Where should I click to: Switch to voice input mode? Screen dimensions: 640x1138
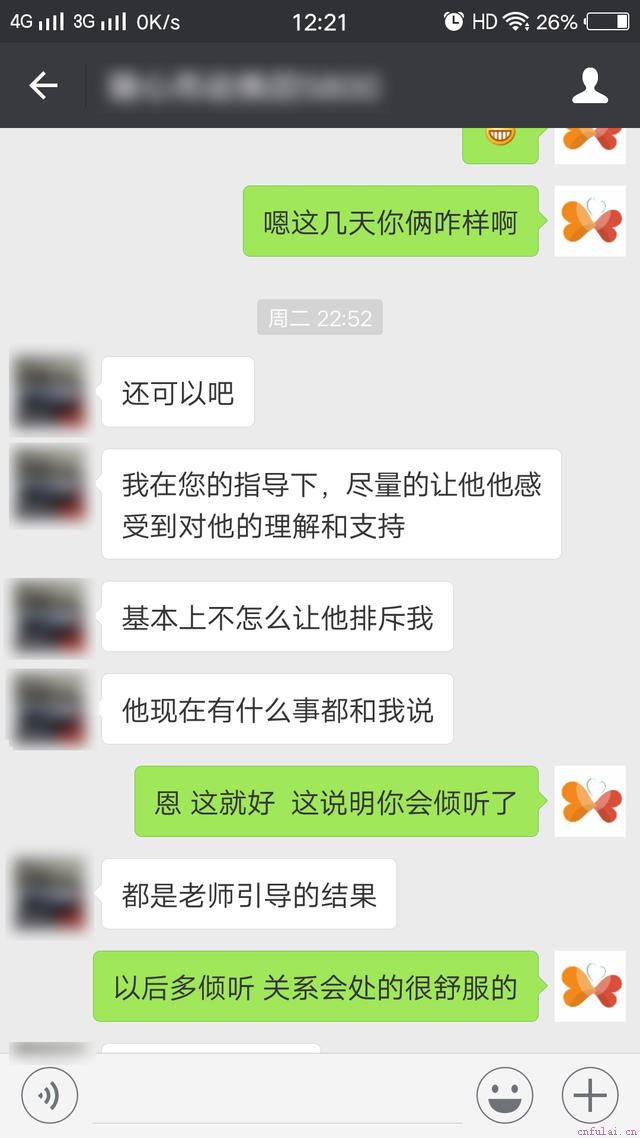coord(49,1096)
